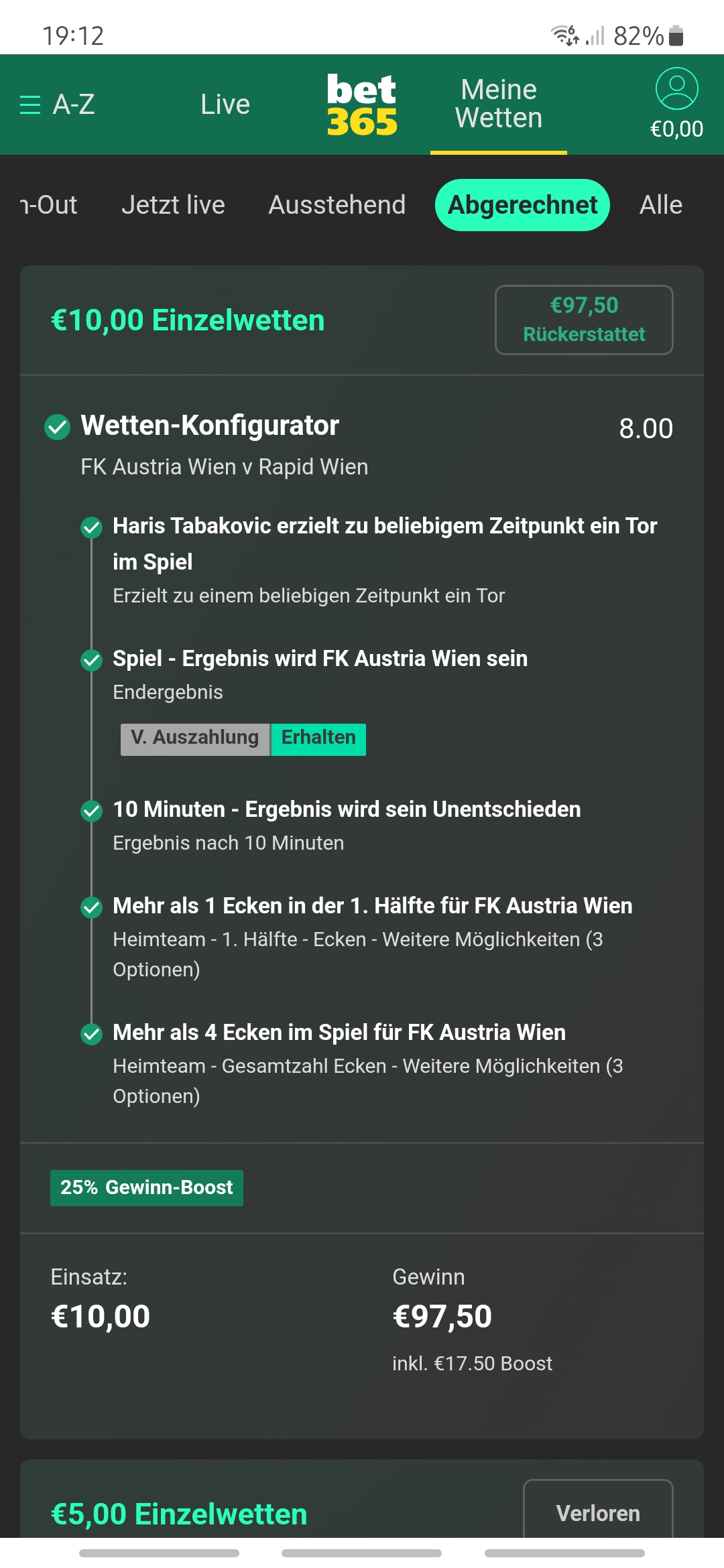Open Meine Wetten tab
Image resolution: width=724 pixels, height=1568 pixels.
[499, 104]
